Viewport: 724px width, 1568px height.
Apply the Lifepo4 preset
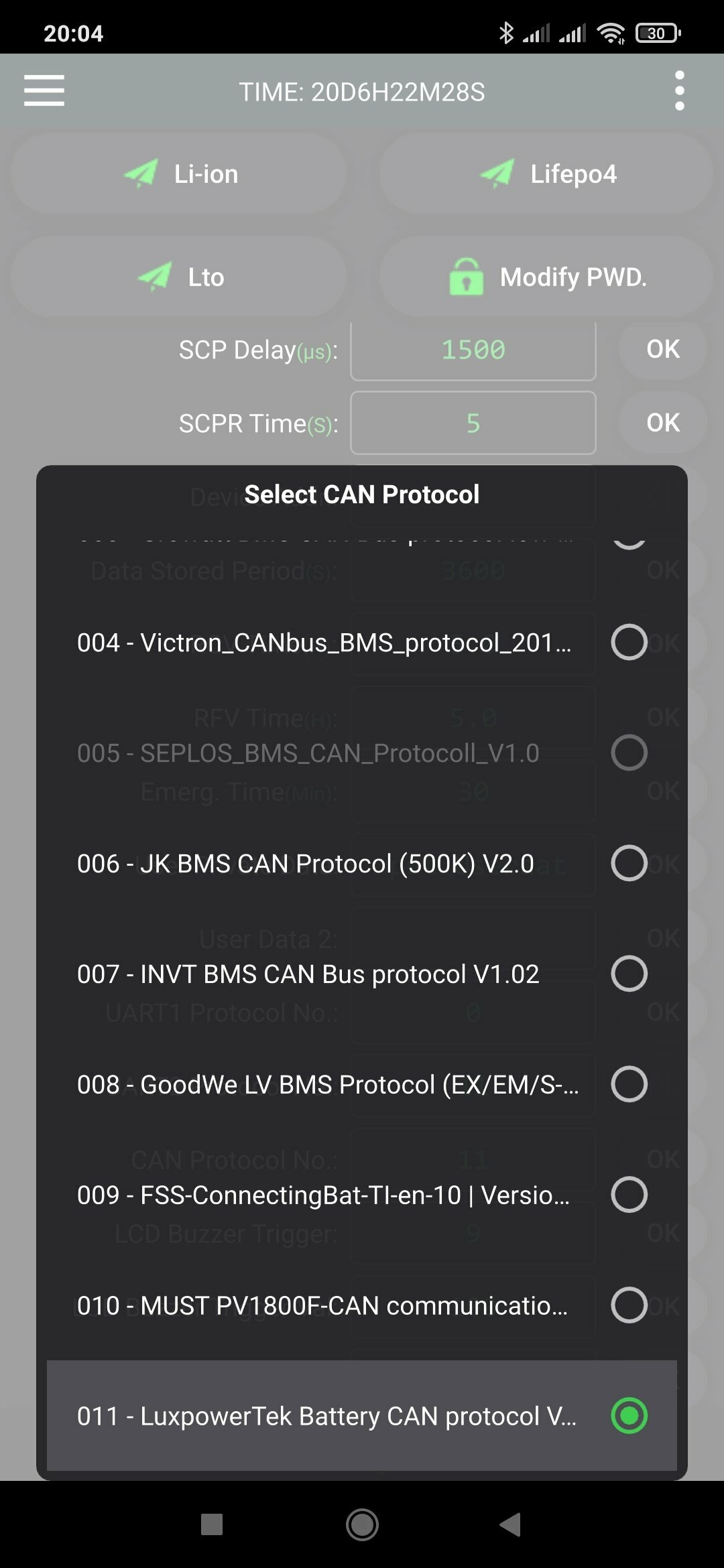tap(546, 174)
